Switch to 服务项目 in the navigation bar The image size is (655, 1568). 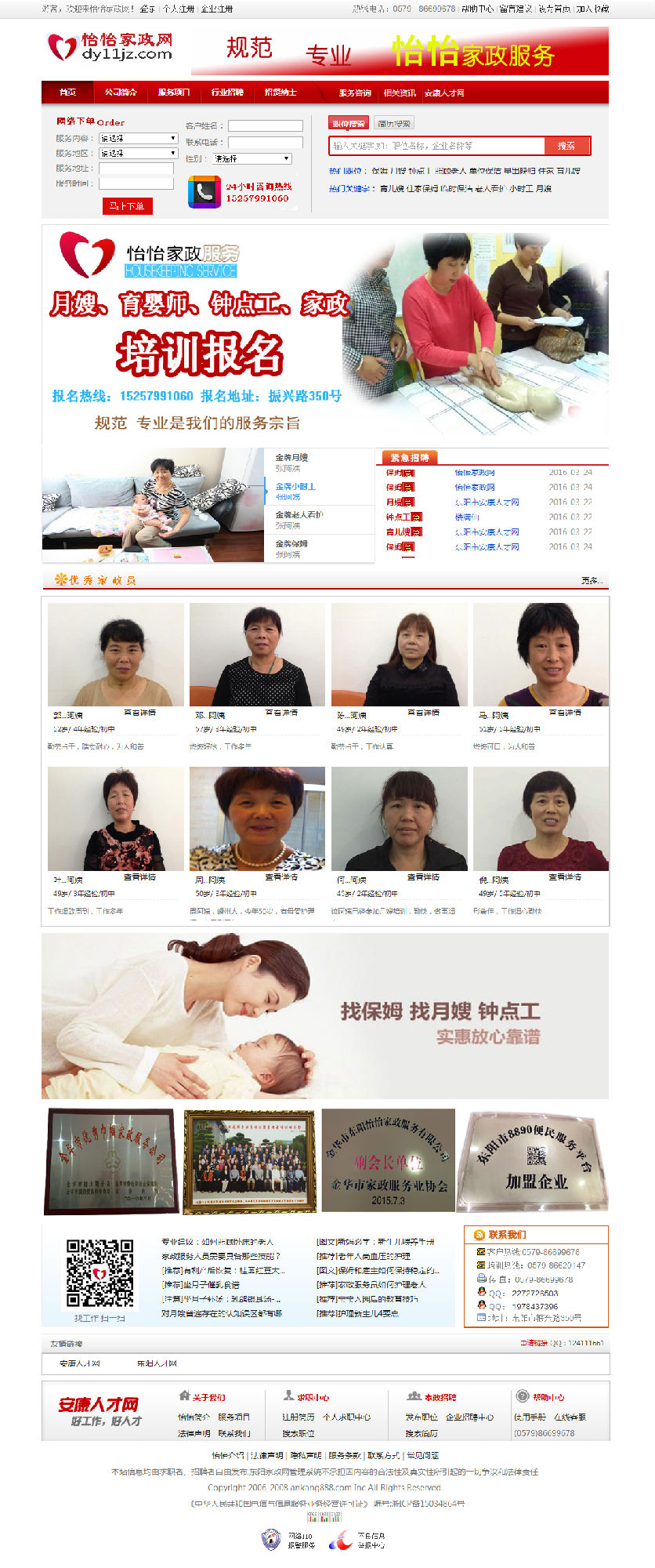(174, 93)
